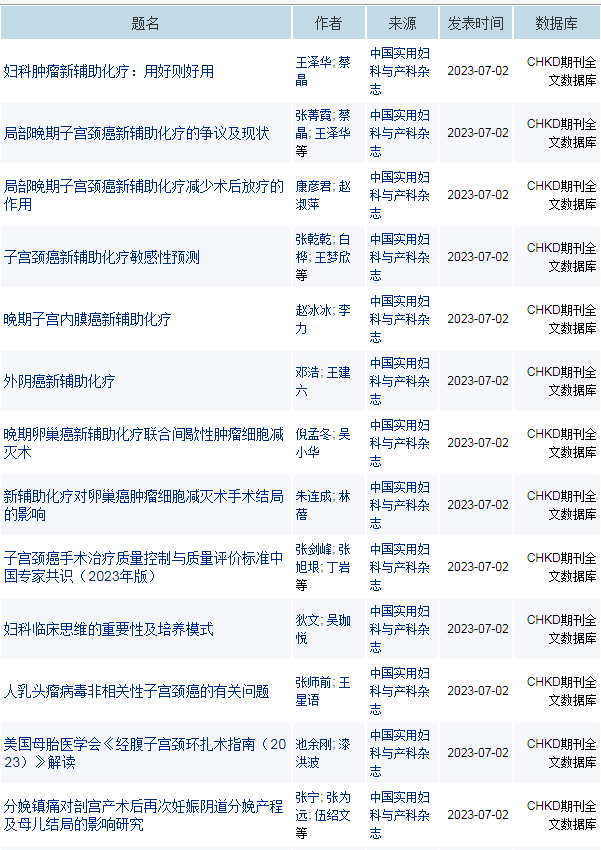Open article 新辅助化疗对卵巢癌肿瘤细胞减灭术手术结局的影响
601x850 pixels.
[143, 505]
